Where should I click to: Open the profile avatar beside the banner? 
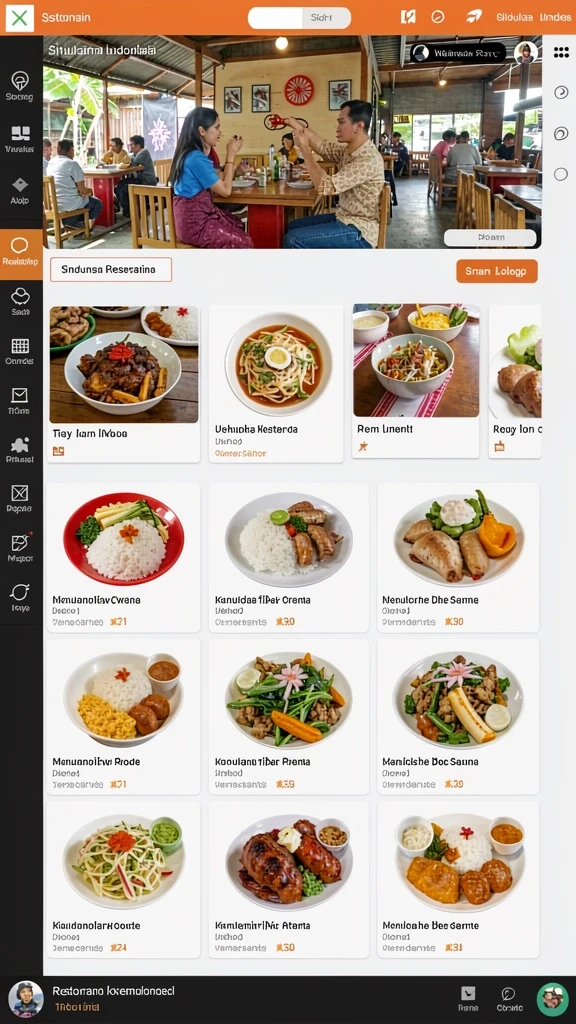click(x=526, y=53)
